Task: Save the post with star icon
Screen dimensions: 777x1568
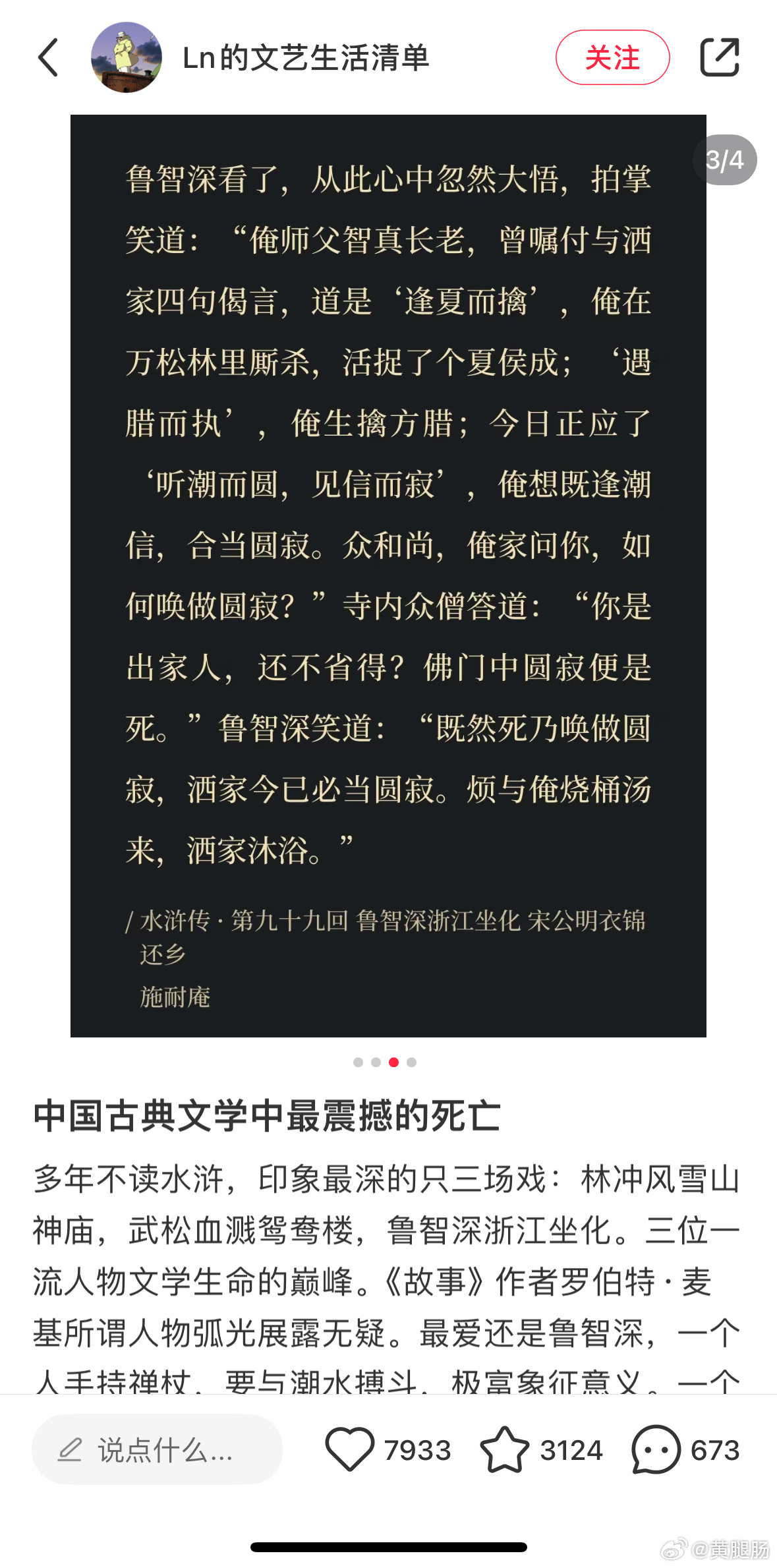Action: point(504,1449)
